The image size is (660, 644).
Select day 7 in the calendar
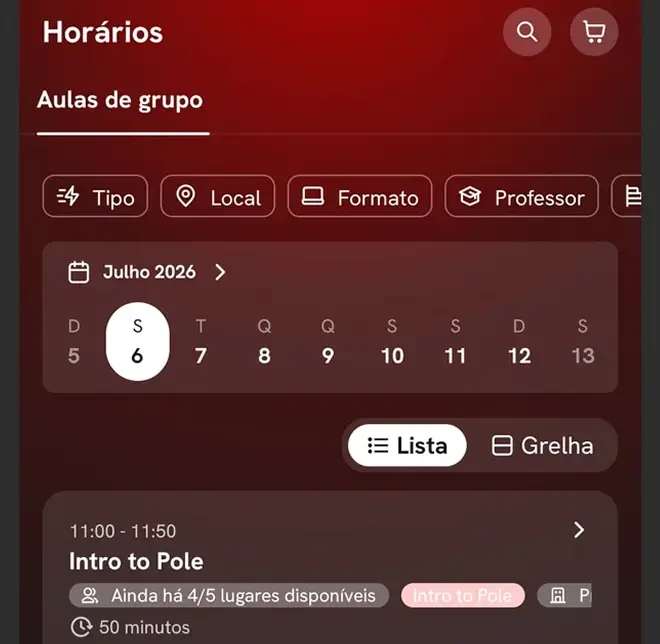(x=201, y=341)
